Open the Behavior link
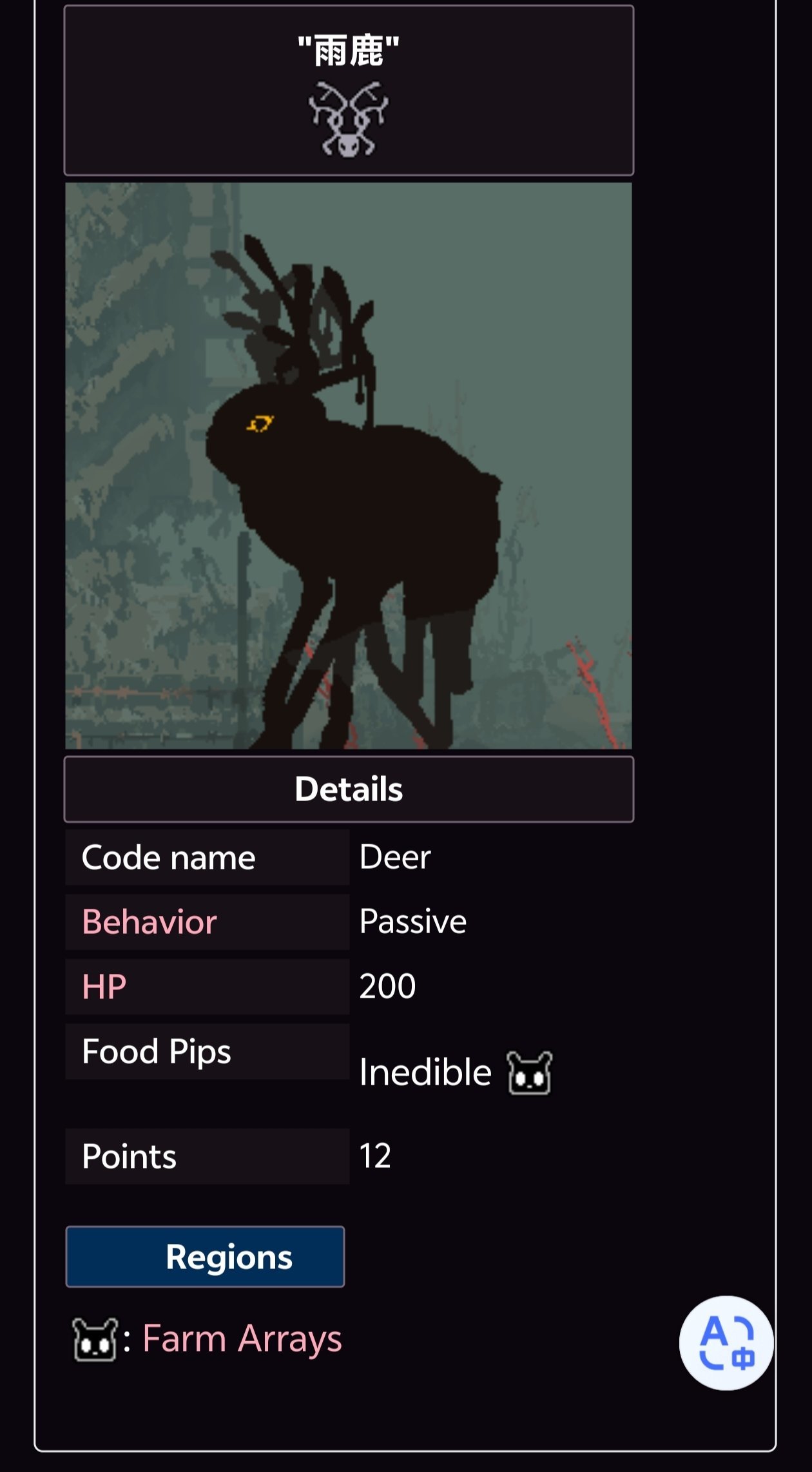Image resolution: width=812 pixels, height=1472 pixels. coord(150,922)
